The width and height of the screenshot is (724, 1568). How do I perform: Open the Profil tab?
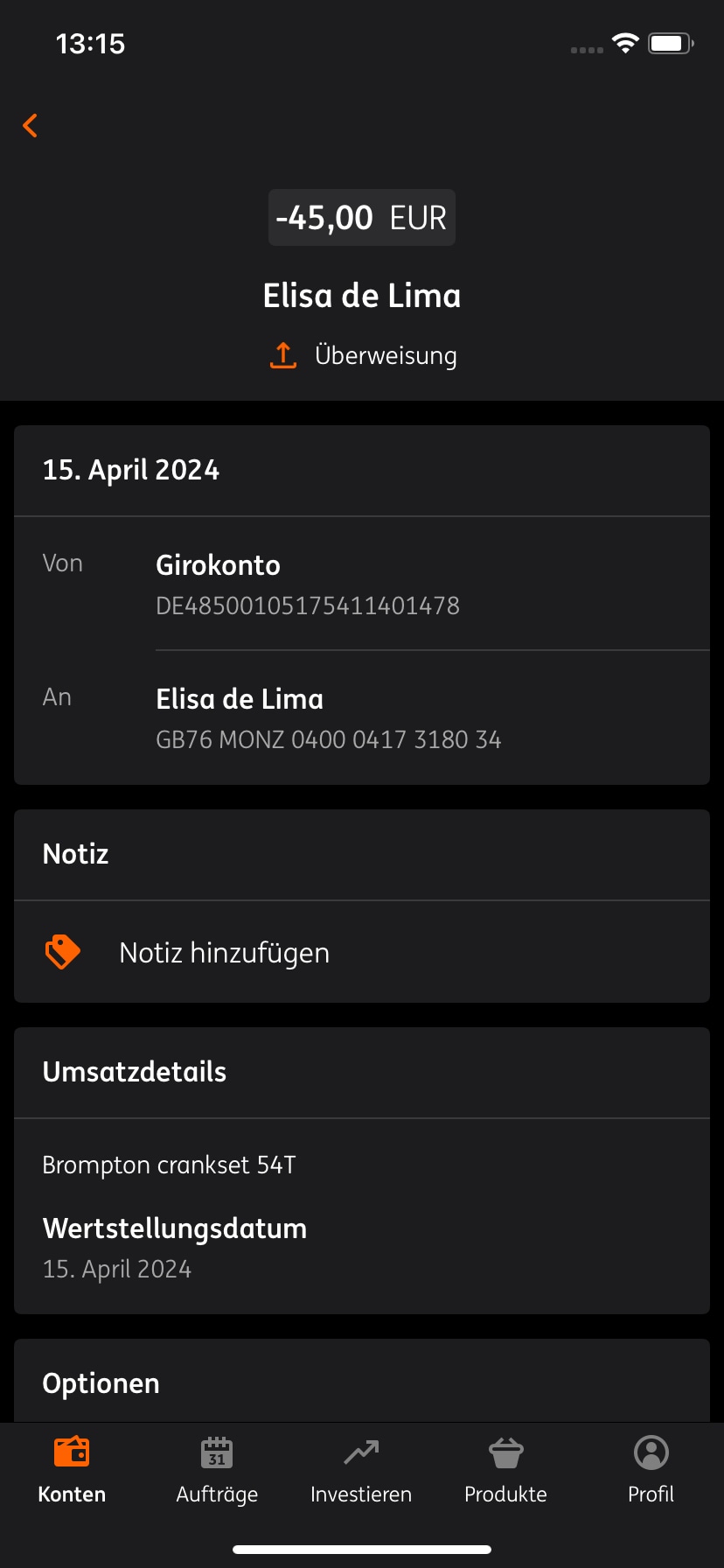coord(651,1470)
